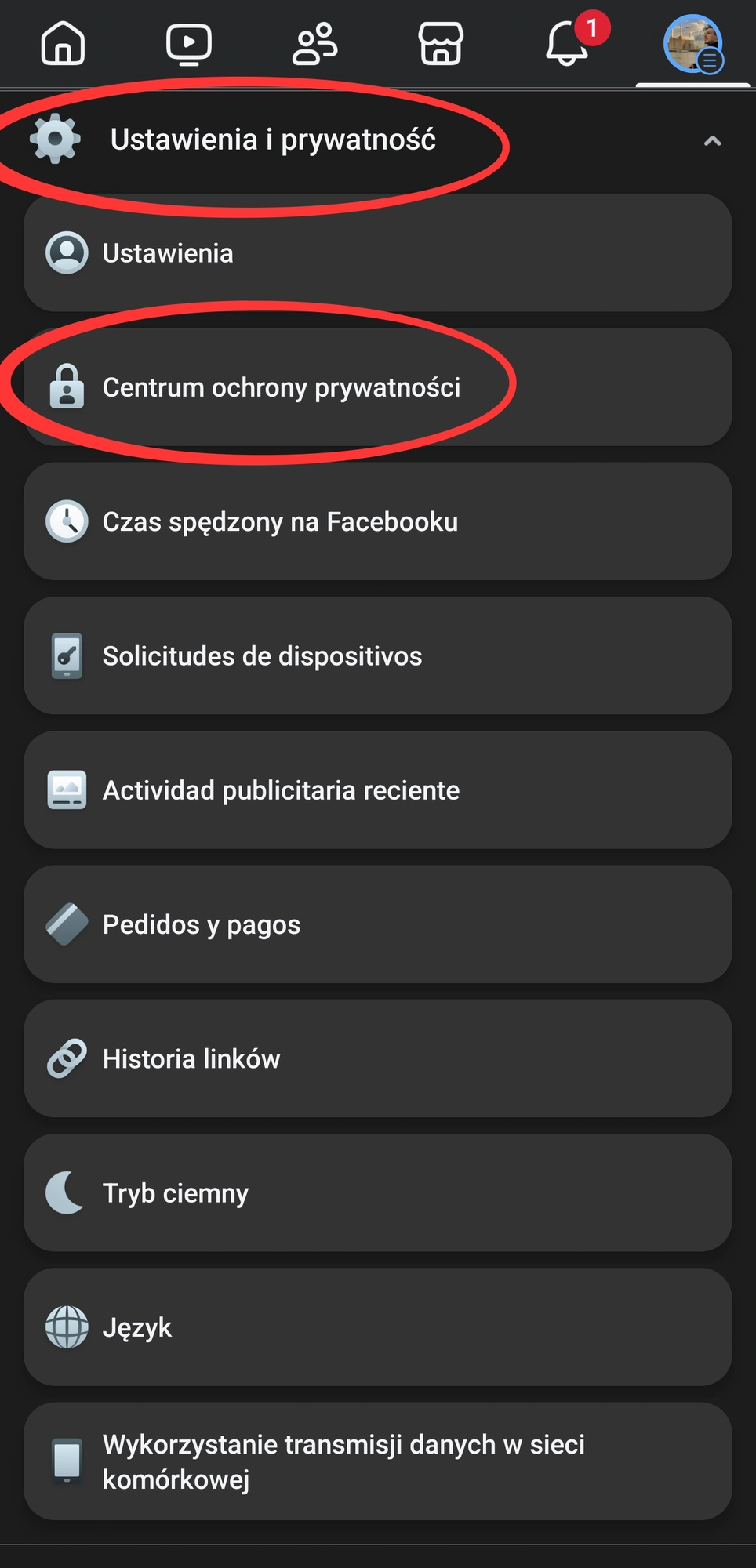756x1568 pixels.
Task: Open Actividad publicitaria reciente
Action: [377, 790]
